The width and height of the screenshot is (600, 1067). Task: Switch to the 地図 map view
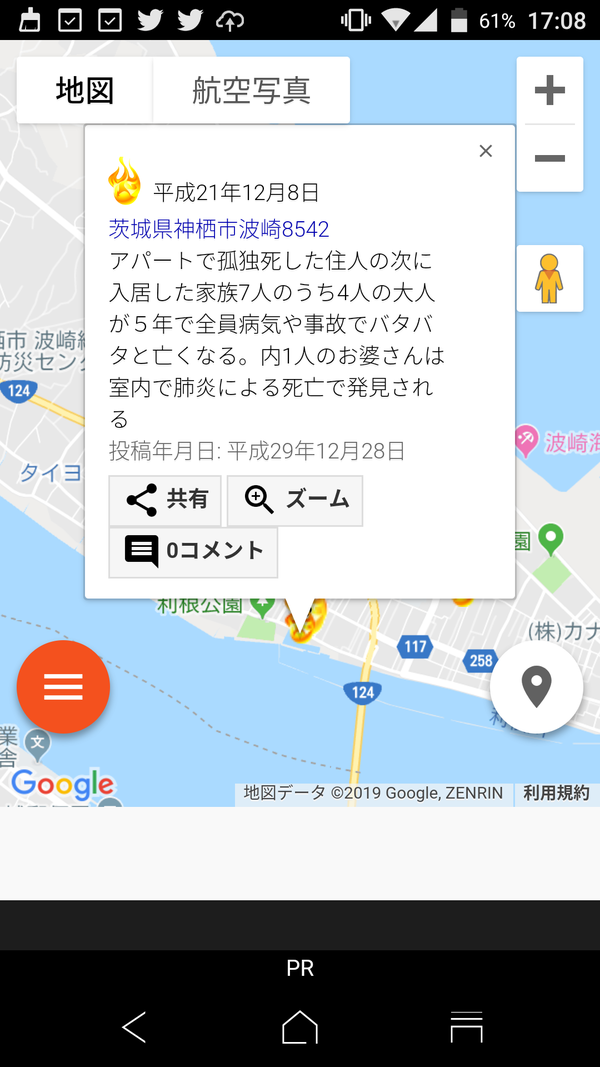pos(85,91)
